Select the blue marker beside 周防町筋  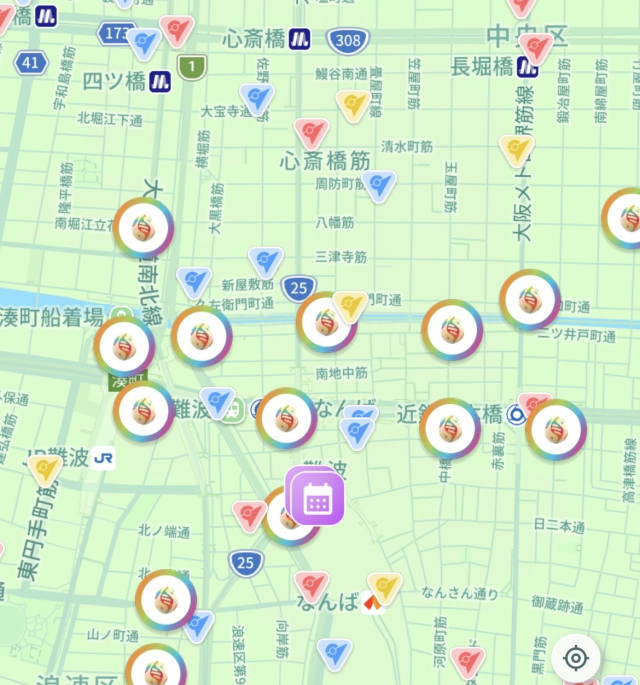pos(379,185)
